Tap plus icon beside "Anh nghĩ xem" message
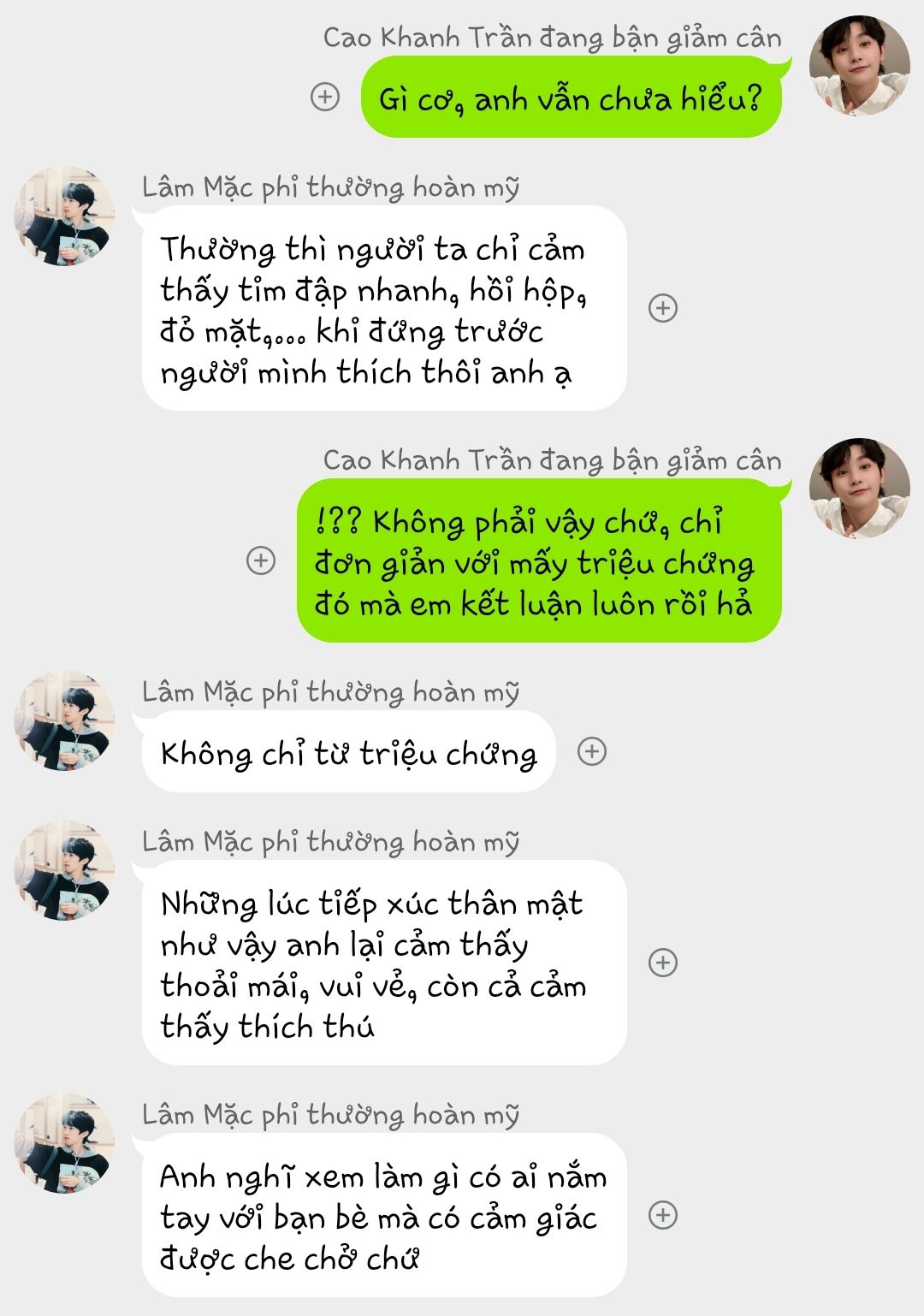924x1316 pixels. 663,1215
